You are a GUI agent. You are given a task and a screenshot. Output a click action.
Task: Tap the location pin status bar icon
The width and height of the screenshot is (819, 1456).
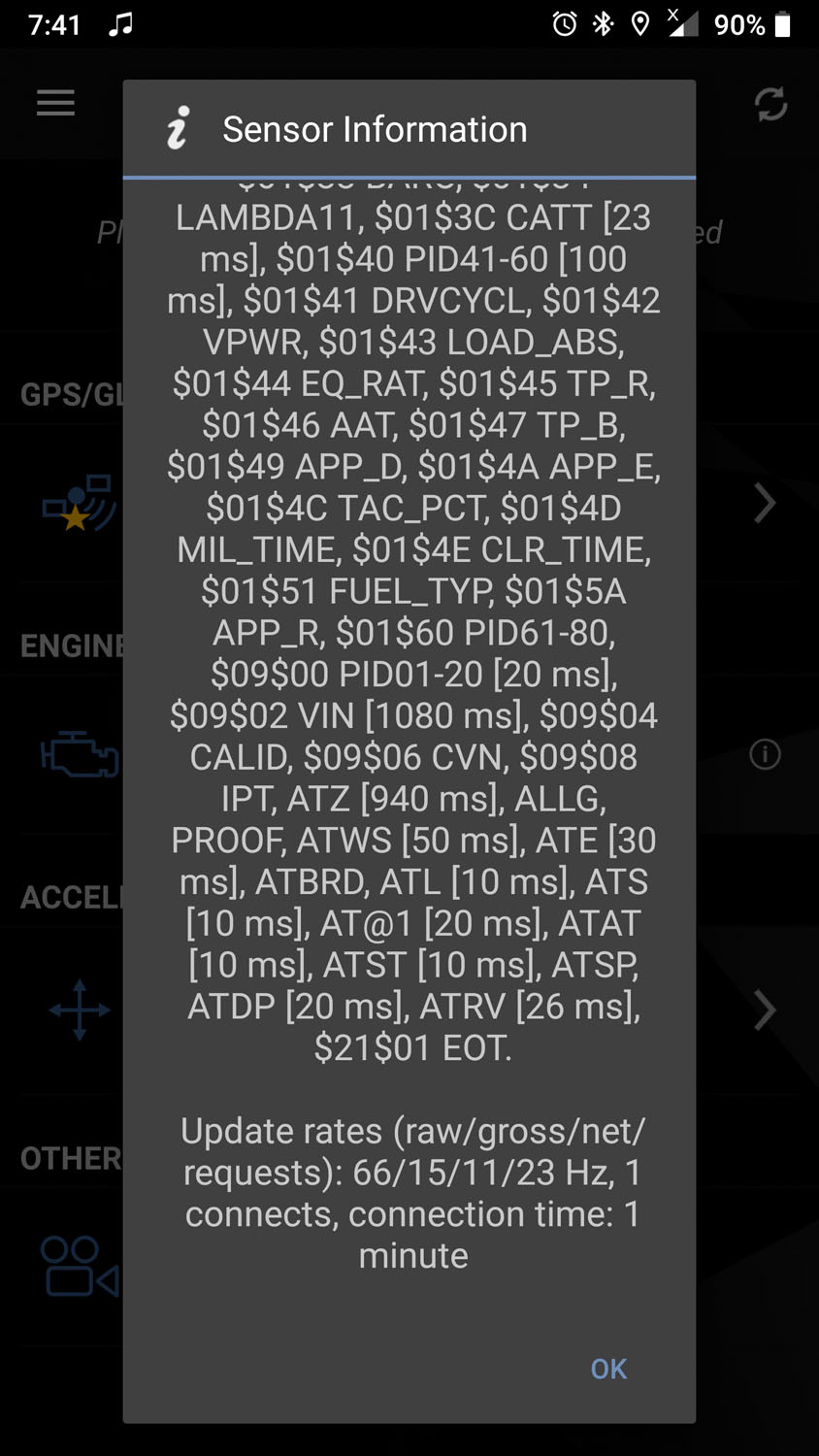pos(641,24)
